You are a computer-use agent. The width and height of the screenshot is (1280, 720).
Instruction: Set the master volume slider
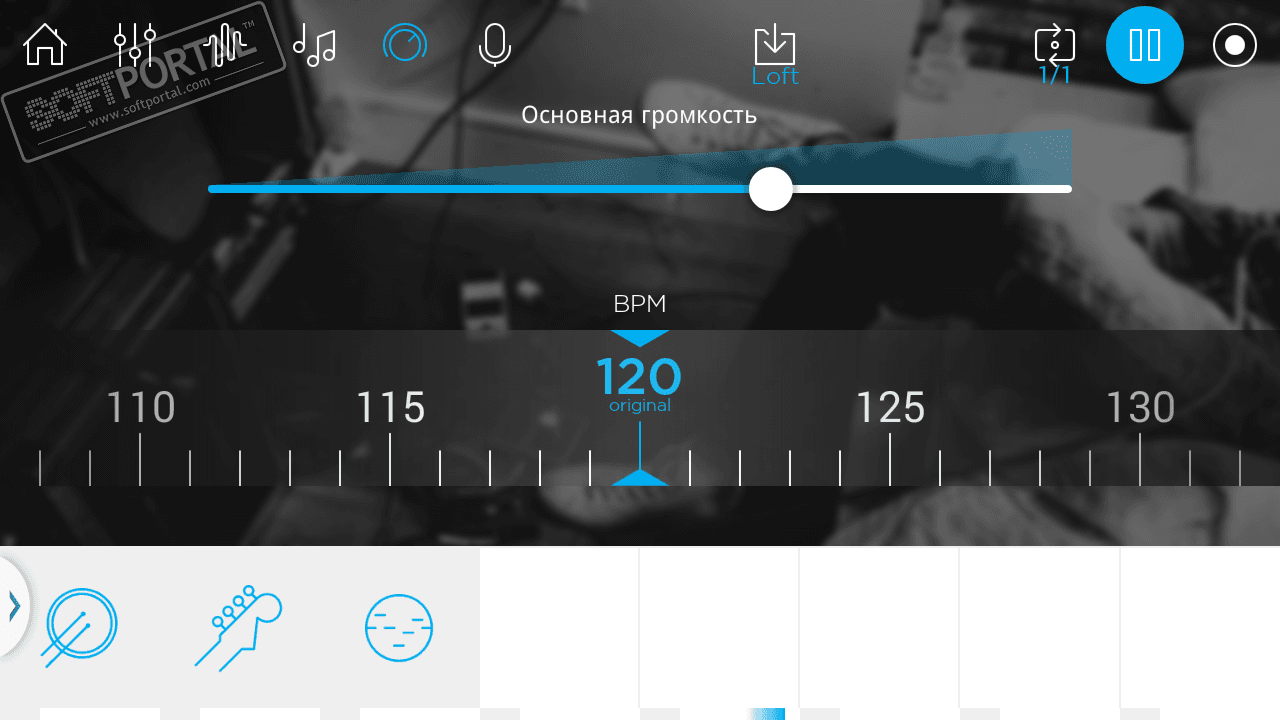coord(771,189)
